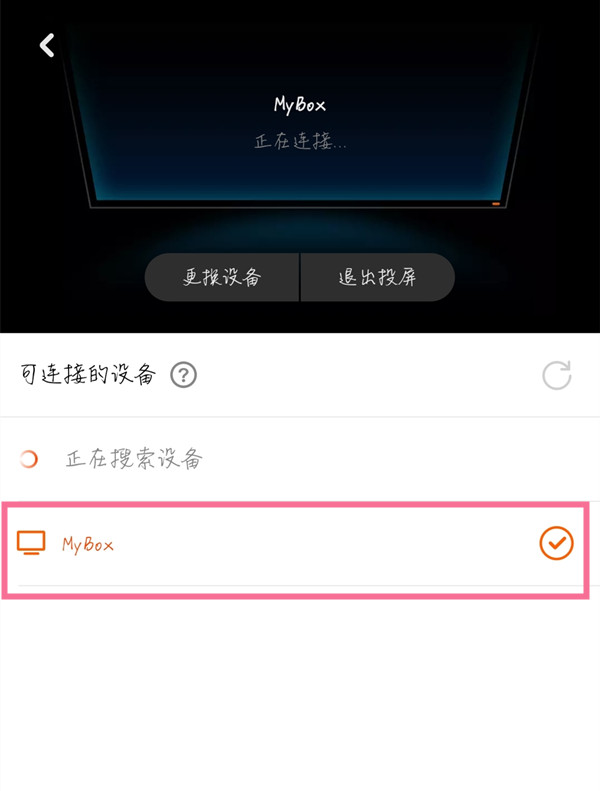600x791 pixels.
Task: Open help icon beside 可连接的设备
Action: coord(183,376)
